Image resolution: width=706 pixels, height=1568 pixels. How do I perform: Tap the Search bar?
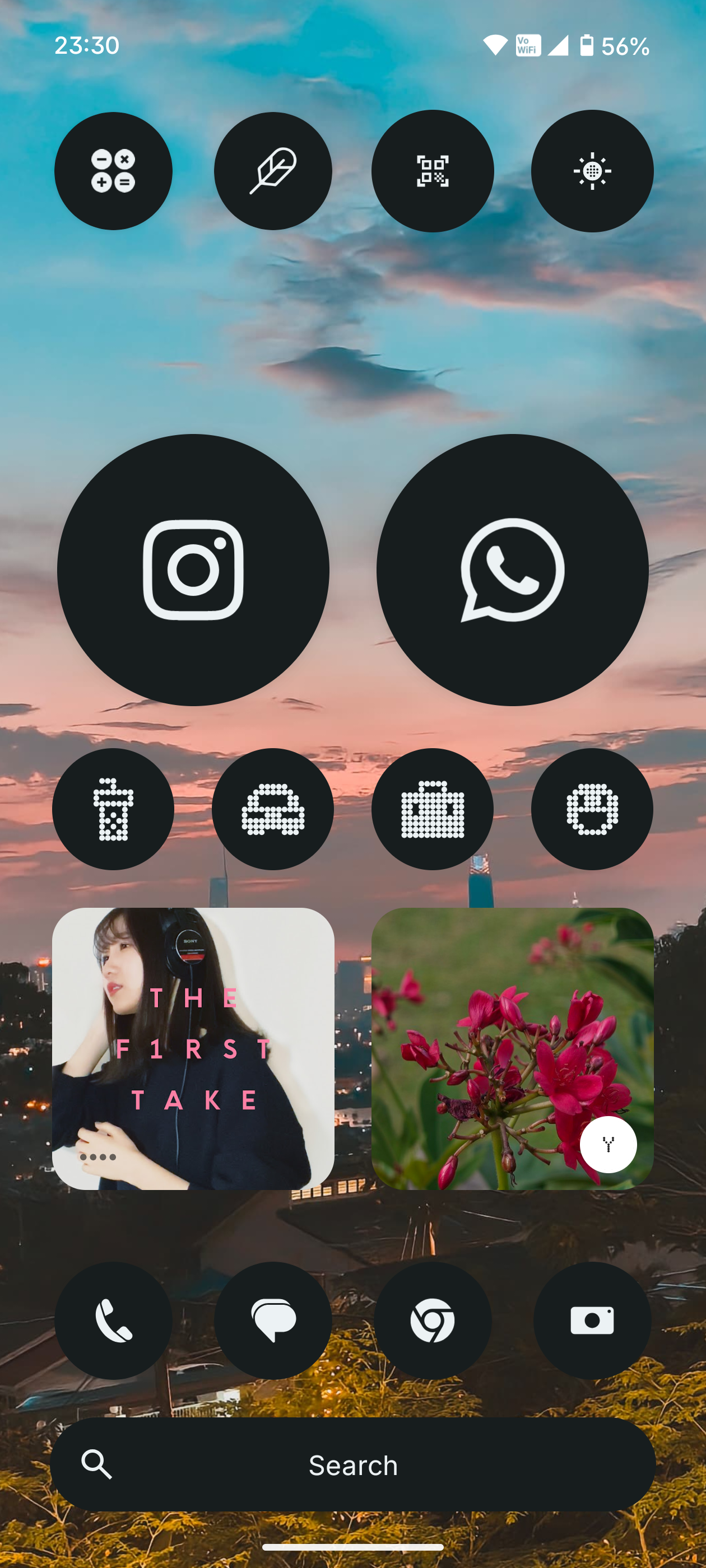[x=352, y=1464]
